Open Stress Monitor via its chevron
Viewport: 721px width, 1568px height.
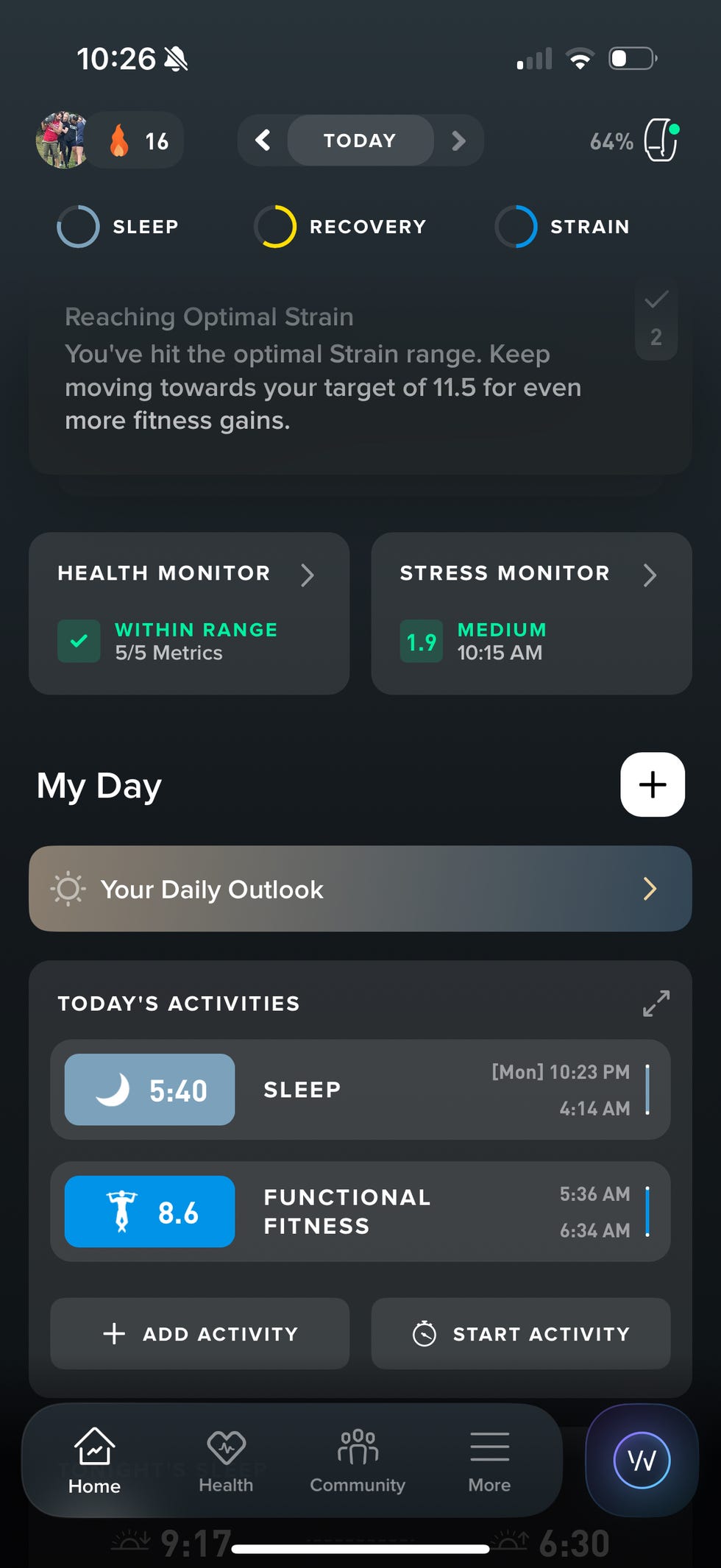[x=650, y=575]
